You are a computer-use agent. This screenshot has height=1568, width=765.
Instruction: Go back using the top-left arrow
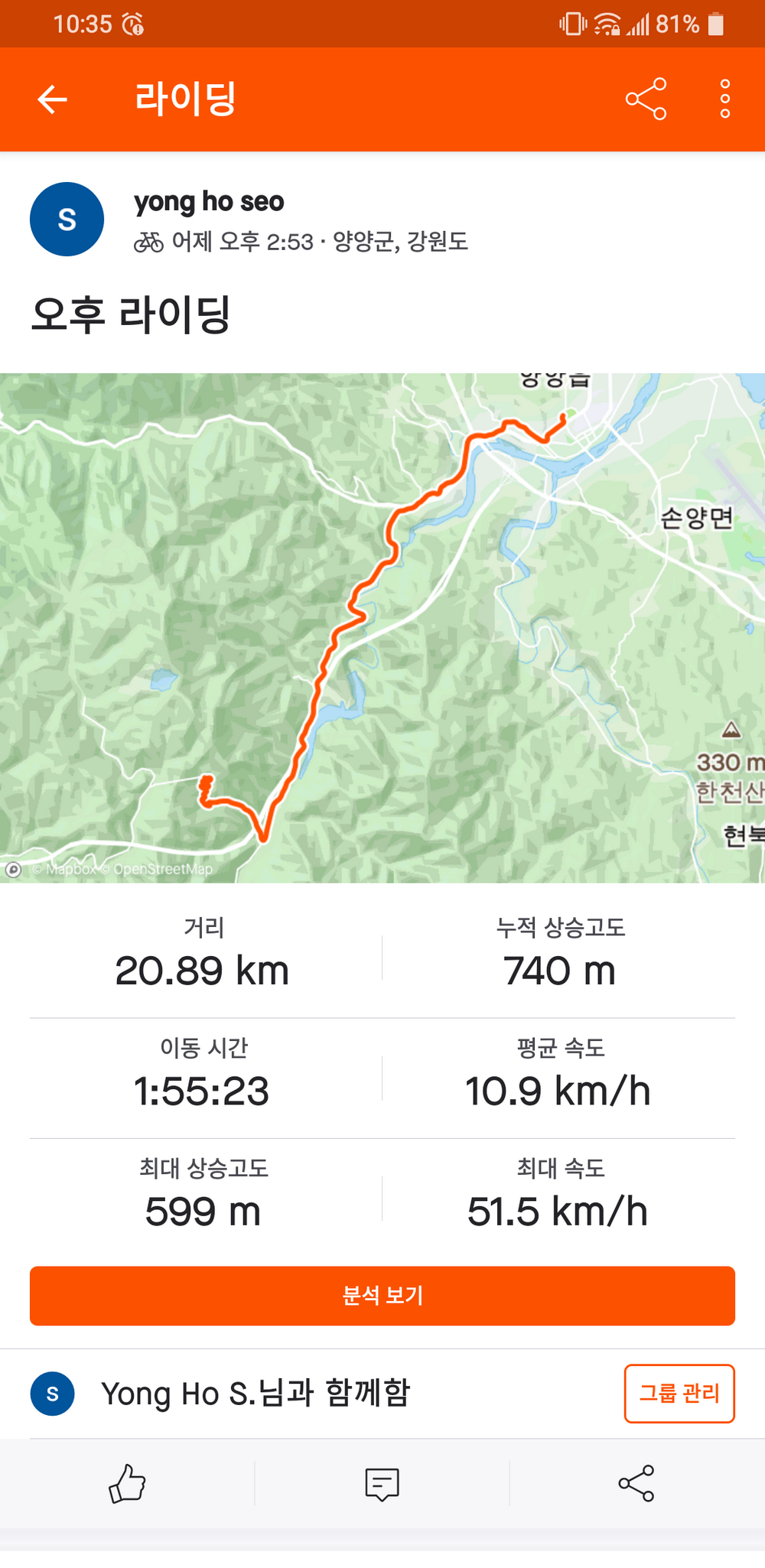(x=52, y=99)
